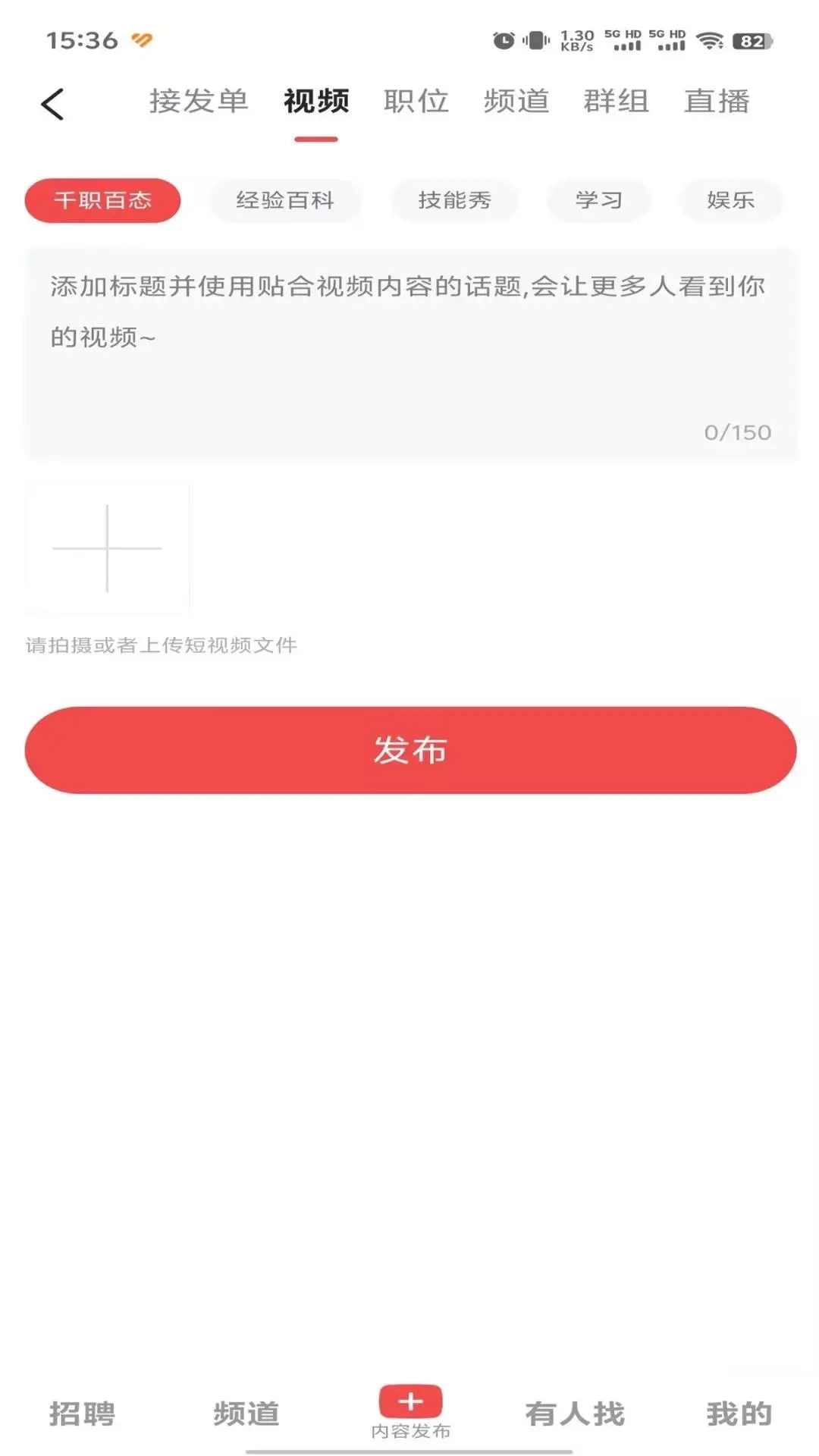Switch to the 职位 tab
819x1456 pixels.
point(416,101)
